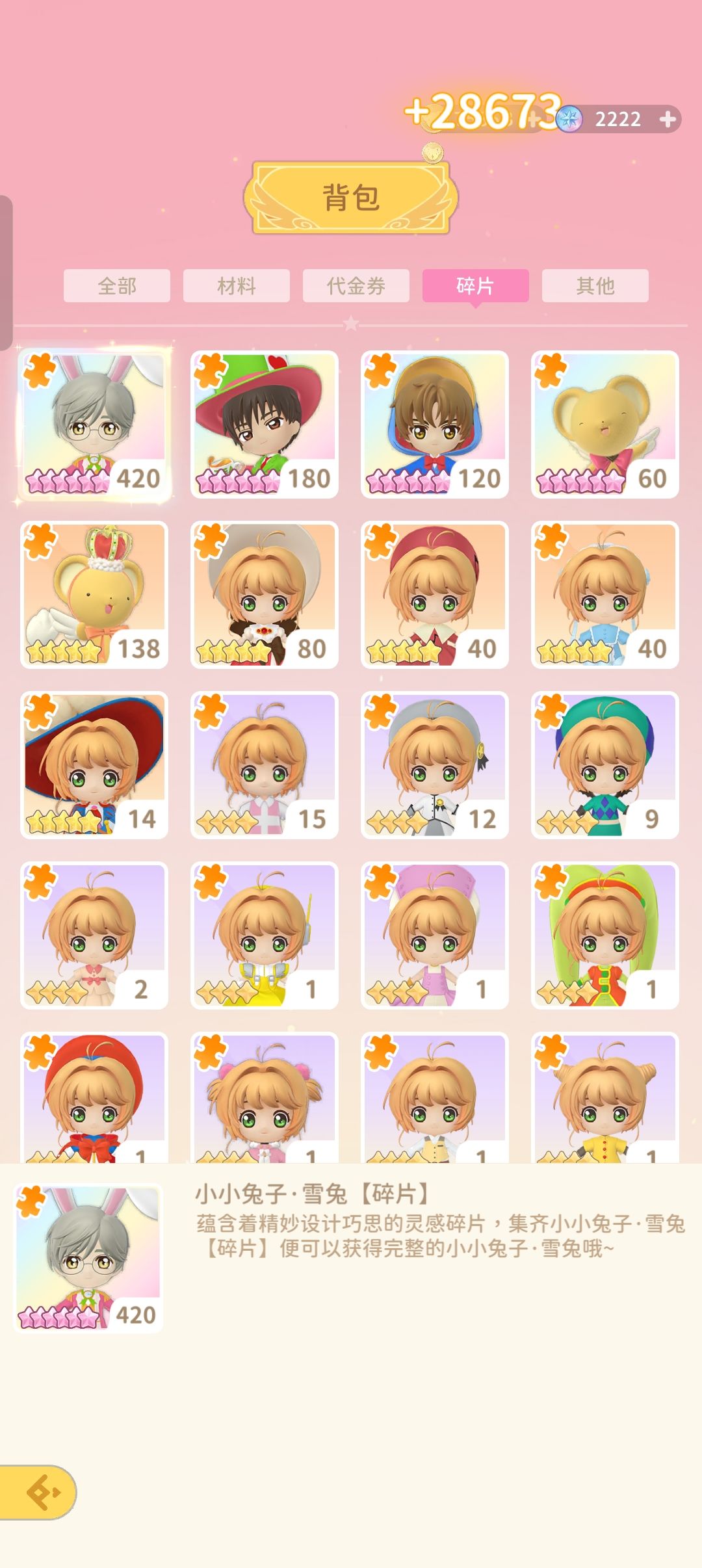Switch to the 材料 tab
This screenshot has height=1568, width=702.
point(237,285)
